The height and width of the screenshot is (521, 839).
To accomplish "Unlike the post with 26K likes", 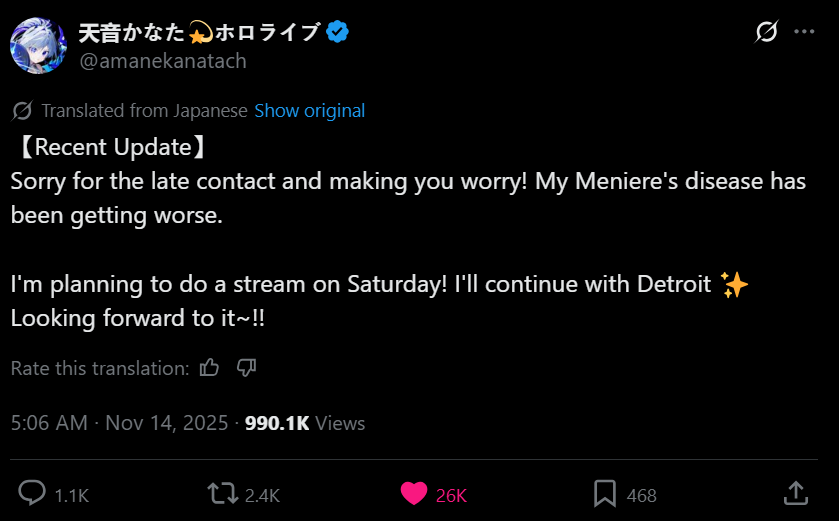I will point(413,493).
